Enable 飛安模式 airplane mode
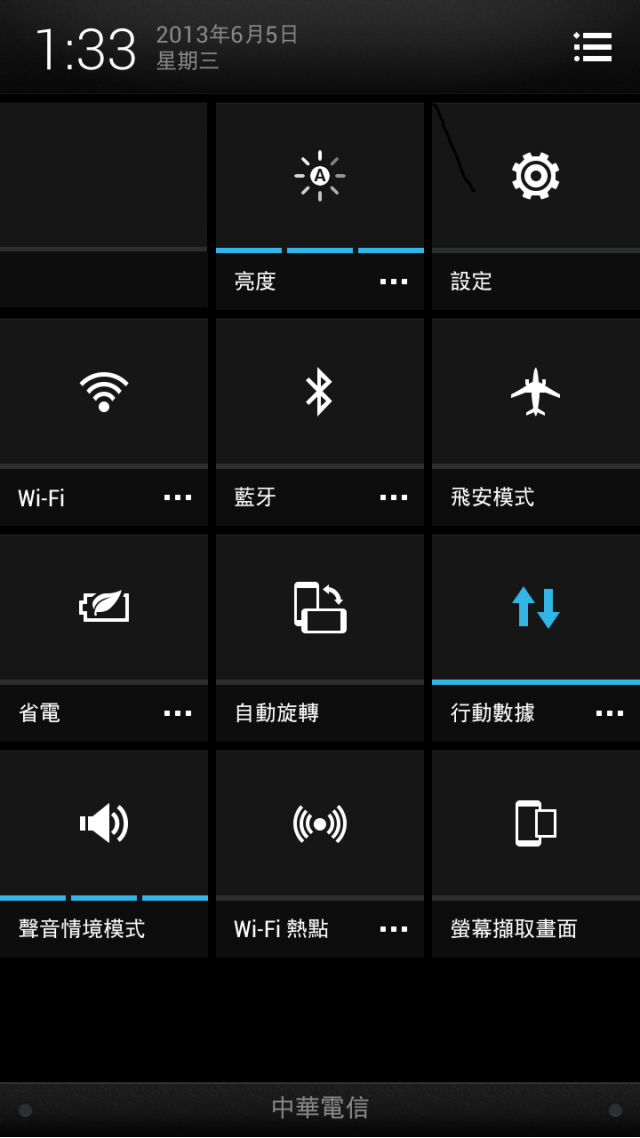Image resolution: width=640 pixels, height=1138 pixels. point(535,392)
